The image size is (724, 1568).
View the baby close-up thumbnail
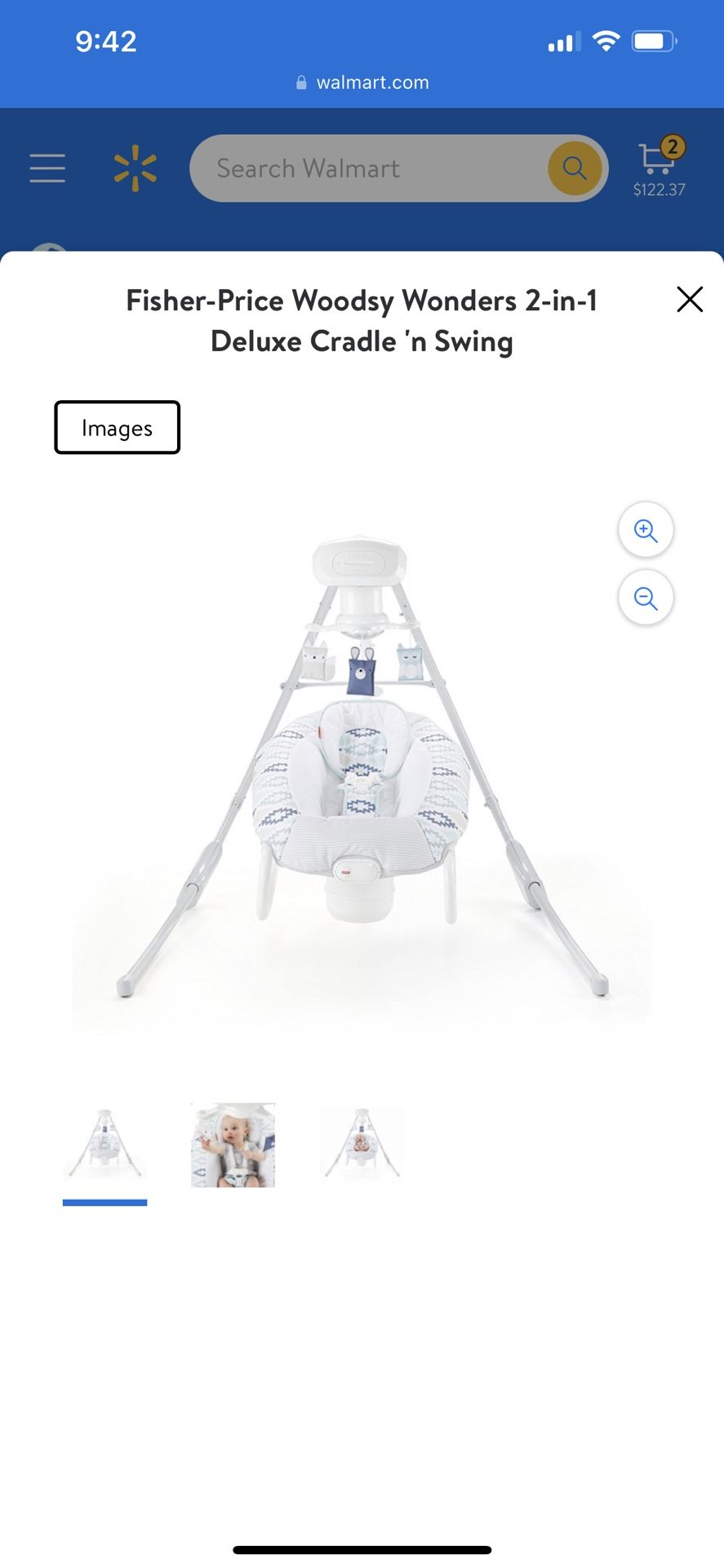[233, 1145]
